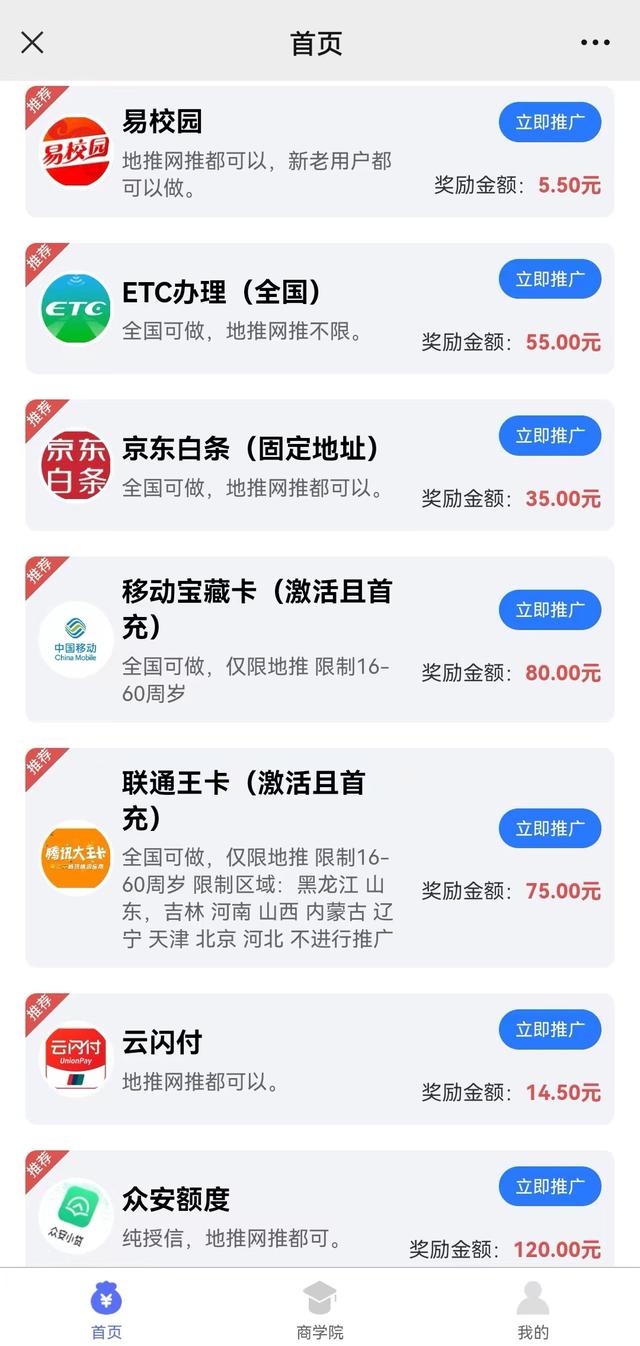The width and height of the screenshot is (640, 1346).
Task: Tap 立即推广 for 易校园
Action: tap(550, 123)
